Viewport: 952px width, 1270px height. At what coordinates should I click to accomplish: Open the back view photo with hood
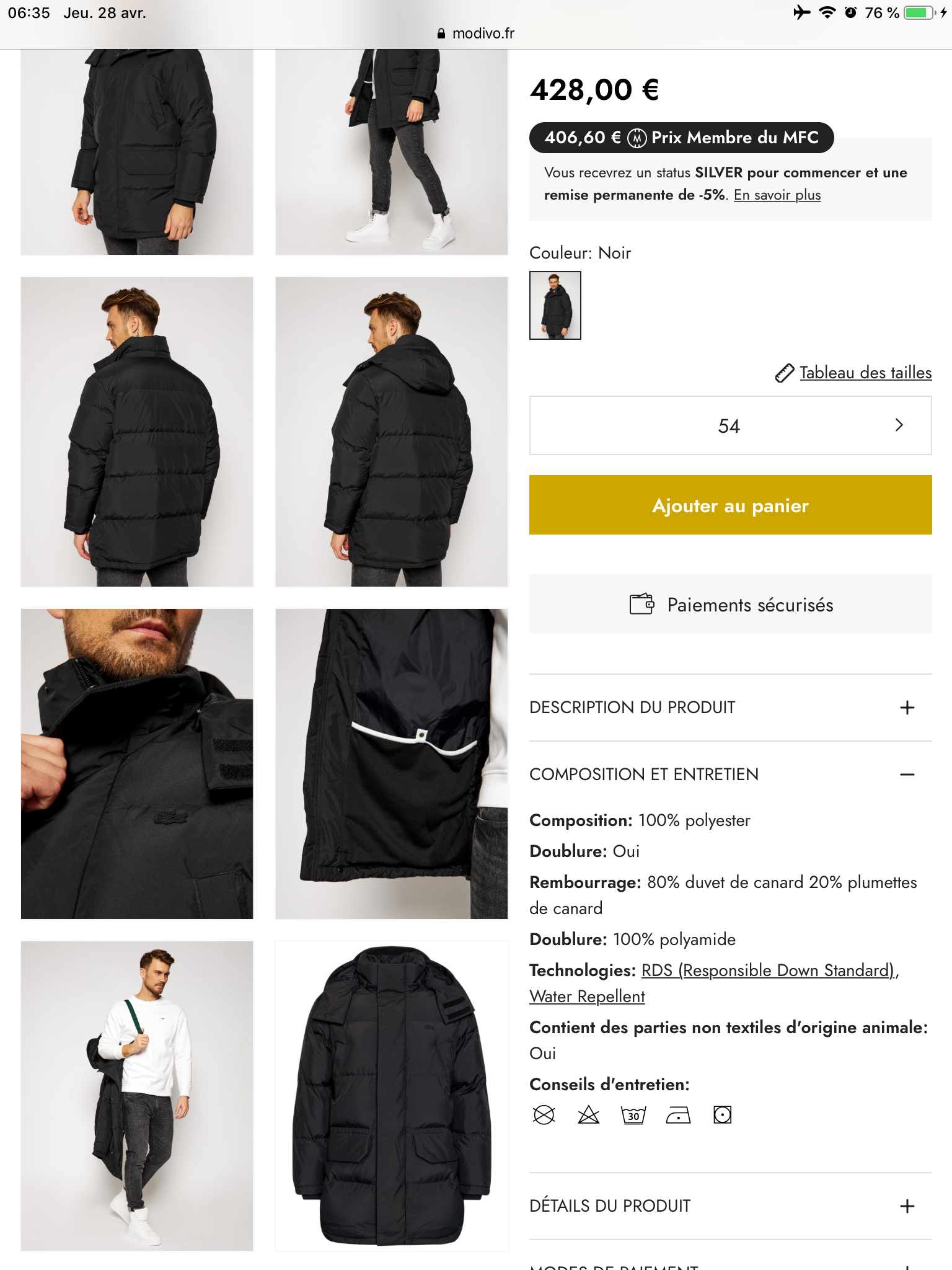point(392,432)
